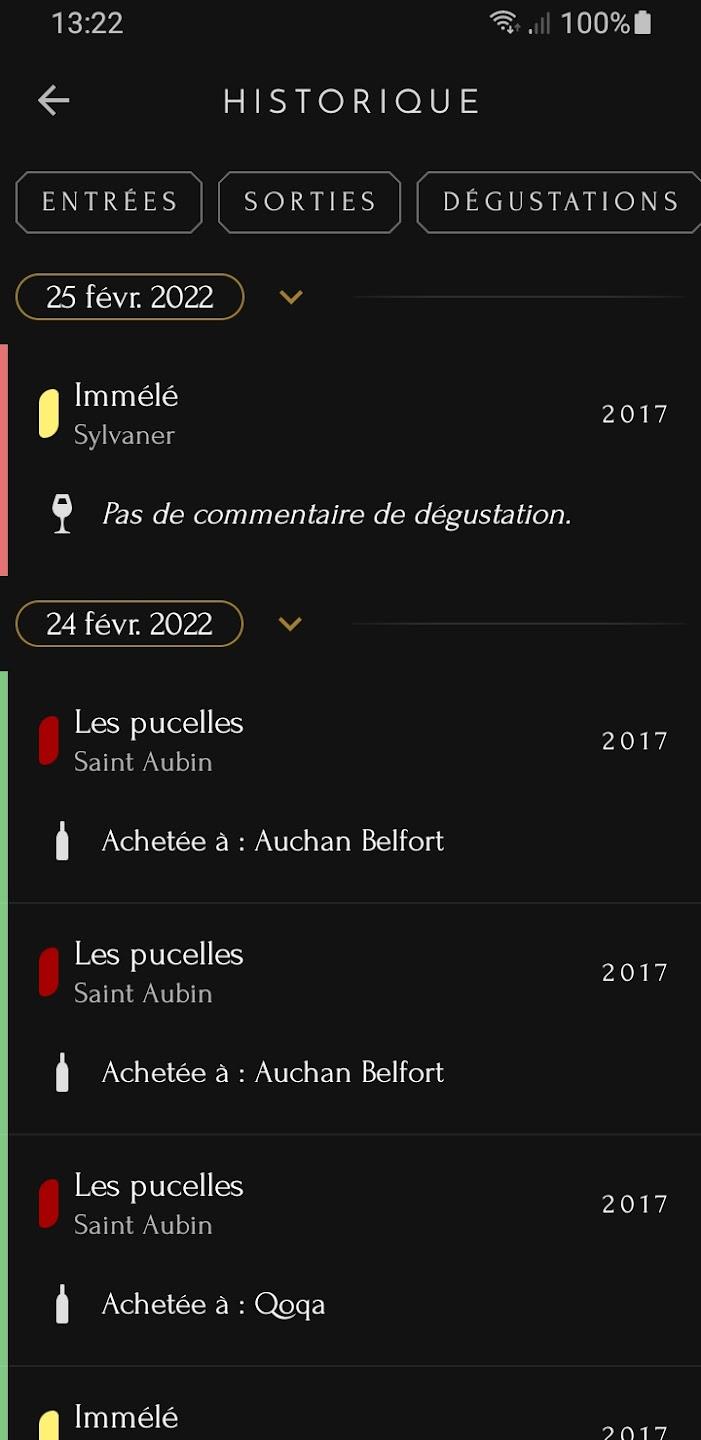Filter history by Entrées

tap(109, 202)
